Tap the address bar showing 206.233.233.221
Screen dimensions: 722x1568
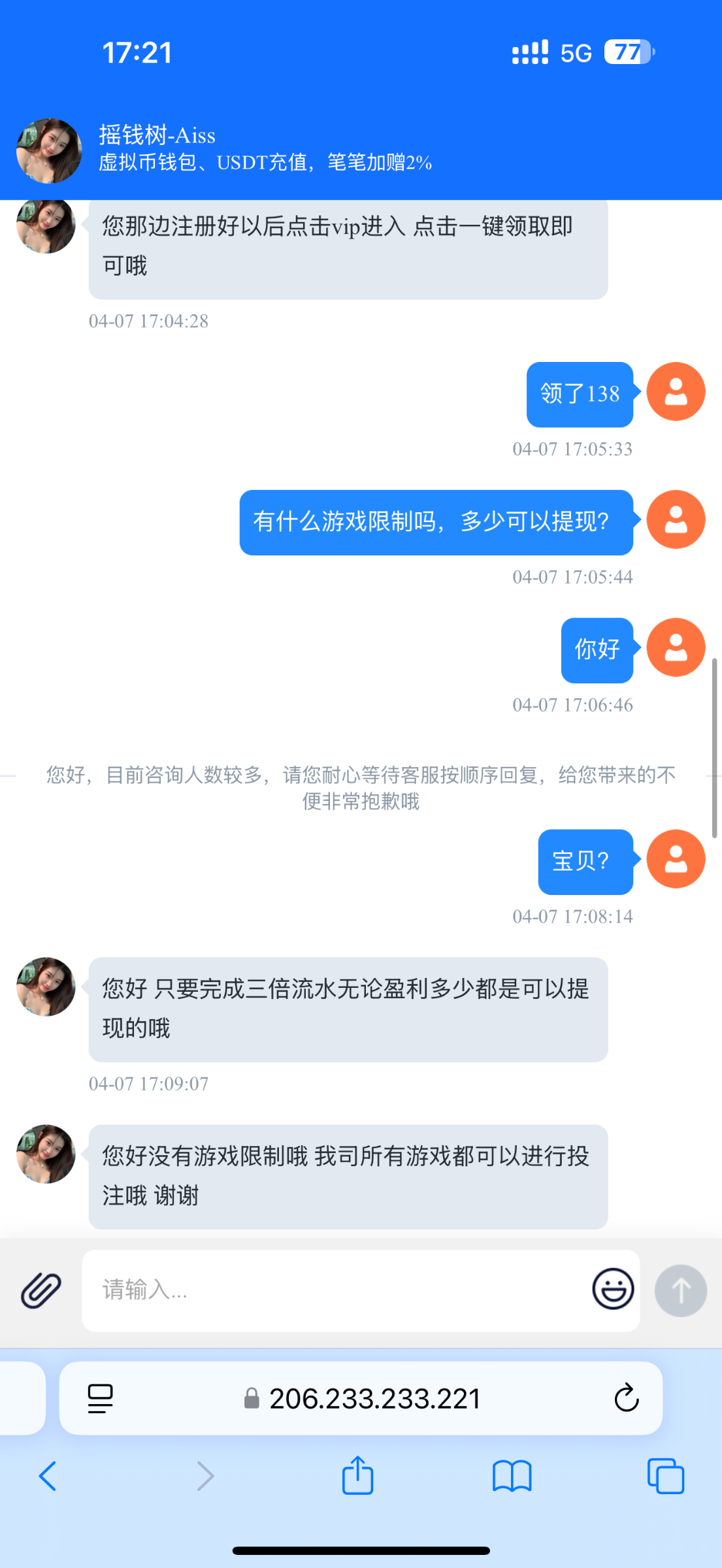[363, 1399]
